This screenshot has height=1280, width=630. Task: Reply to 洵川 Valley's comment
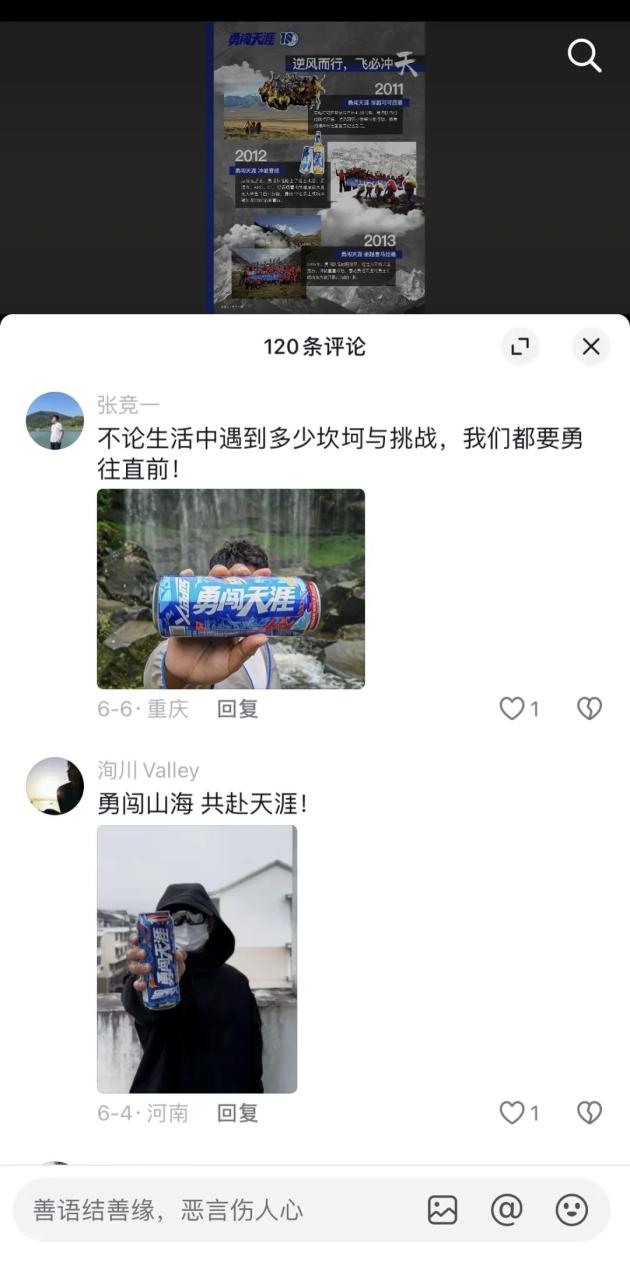(238, 1113)
